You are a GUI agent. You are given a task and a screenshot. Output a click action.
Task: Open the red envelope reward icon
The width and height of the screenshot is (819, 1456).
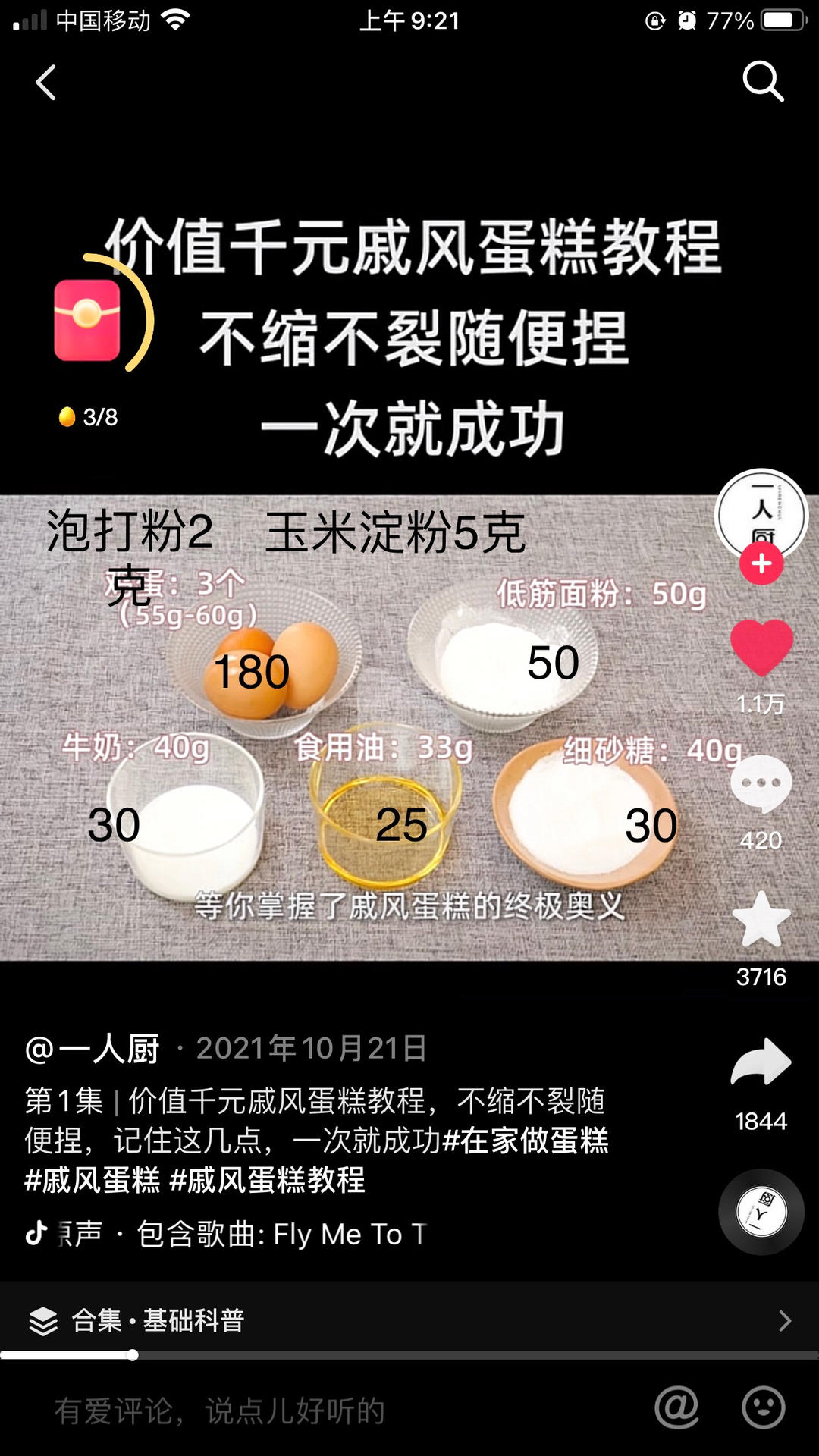(87, 320)
